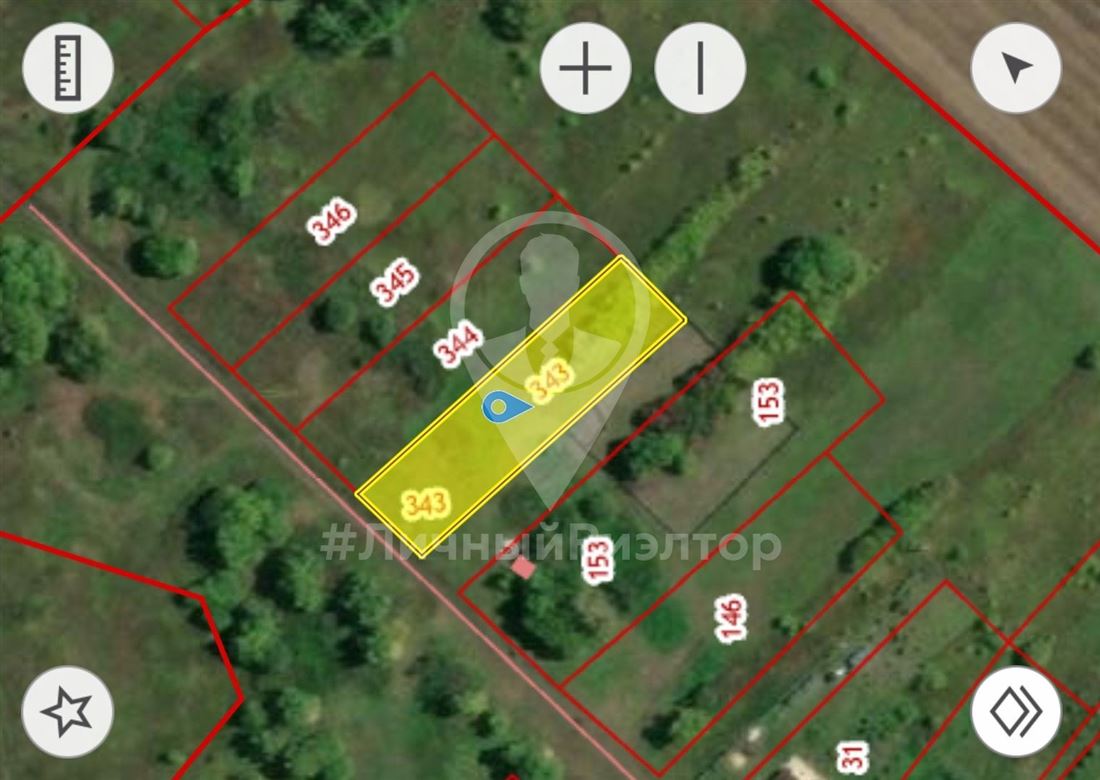The image size is (1100, 780).
Task: Zoom in with the plus button
Action: 585,67
